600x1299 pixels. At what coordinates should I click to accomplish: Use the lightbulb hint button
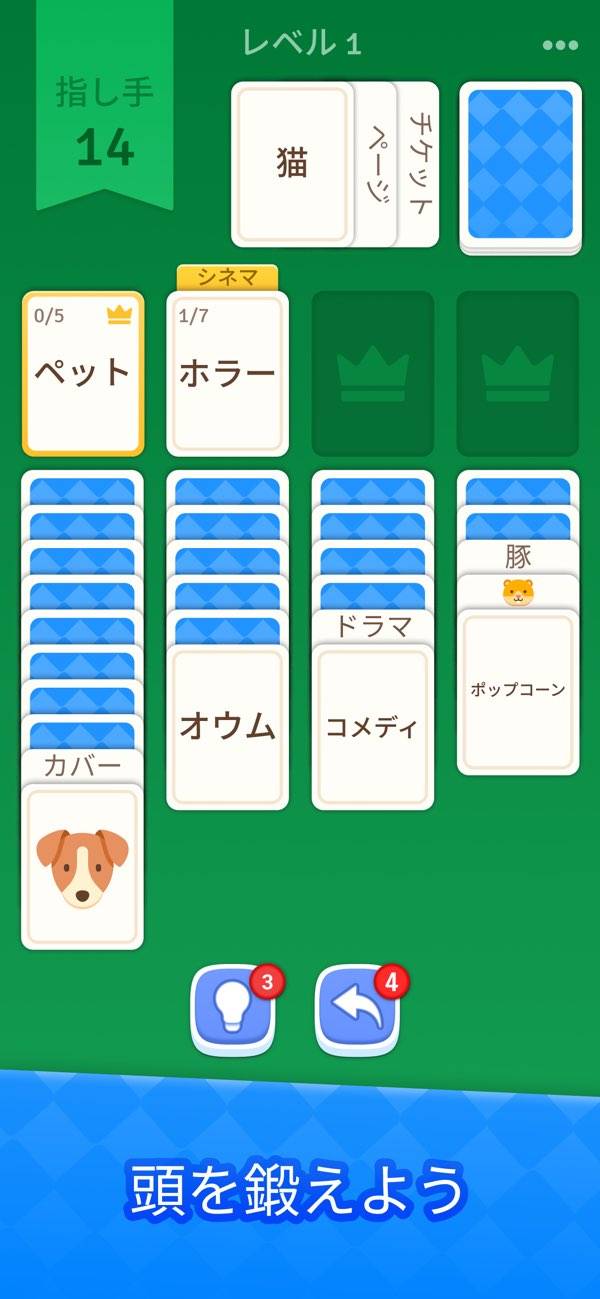click(x=232, y=1010)
